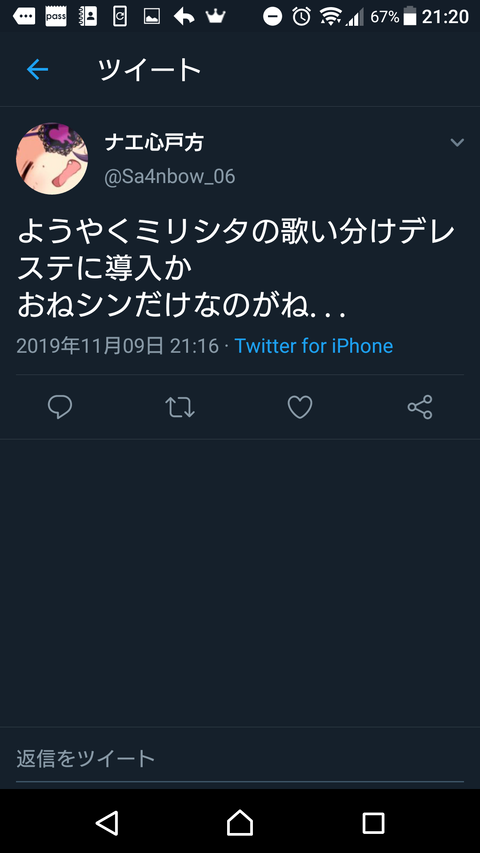This screenshot has height=853, width=480.
Task: Tap the system home button
Action: (x=240, y=822)
